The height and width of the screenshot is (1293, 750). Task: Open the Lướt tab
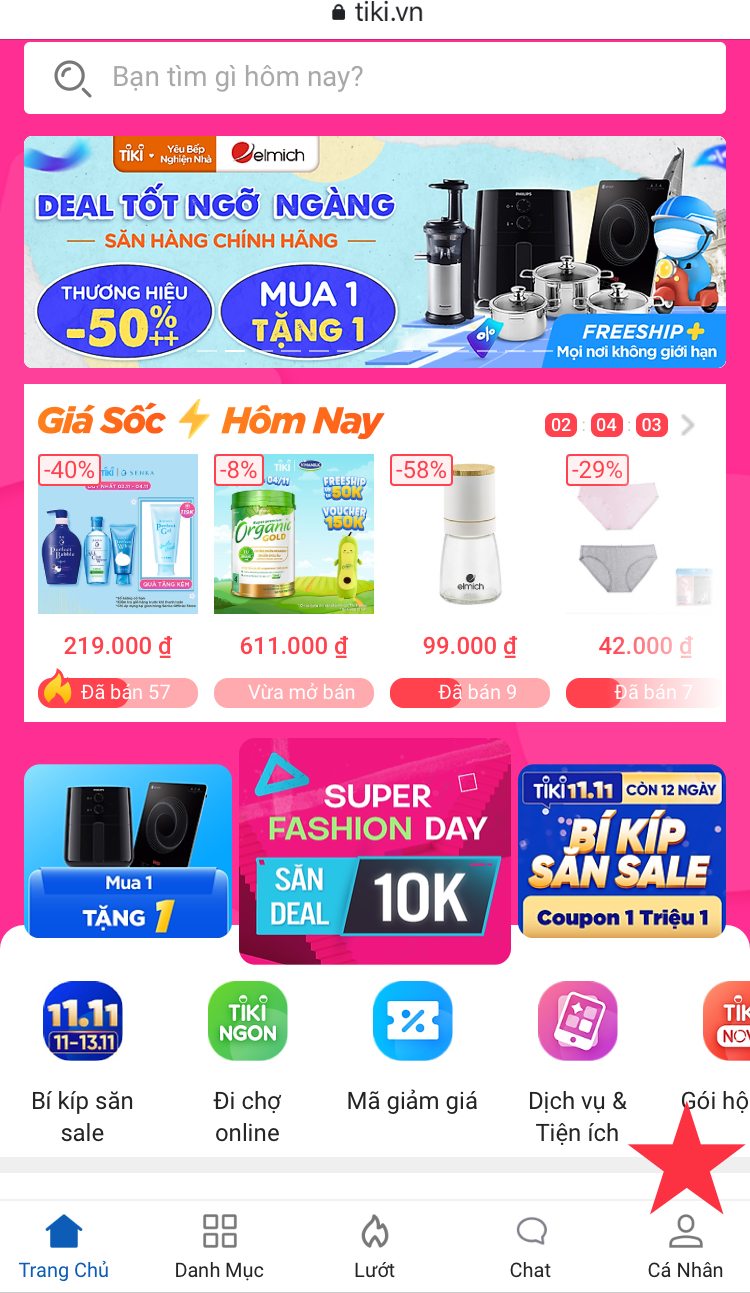[374, 1246]
